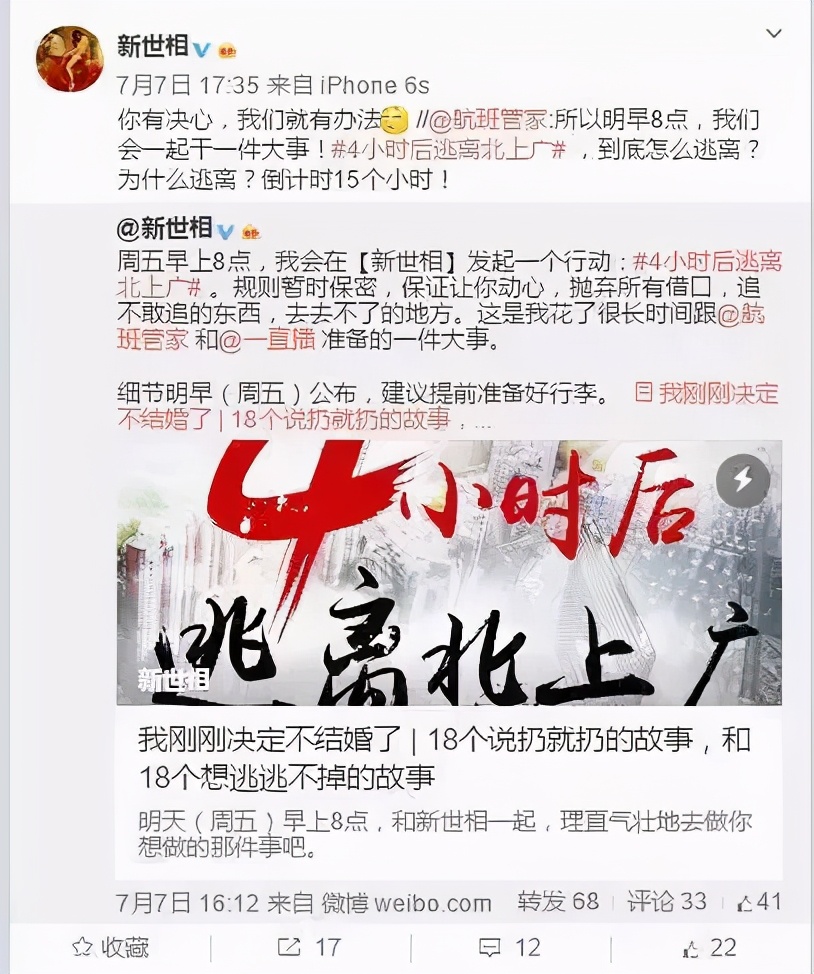Add this post to 收藏 favorites
The height and width of the screenshot is (974, 814).
click(110, 946)
